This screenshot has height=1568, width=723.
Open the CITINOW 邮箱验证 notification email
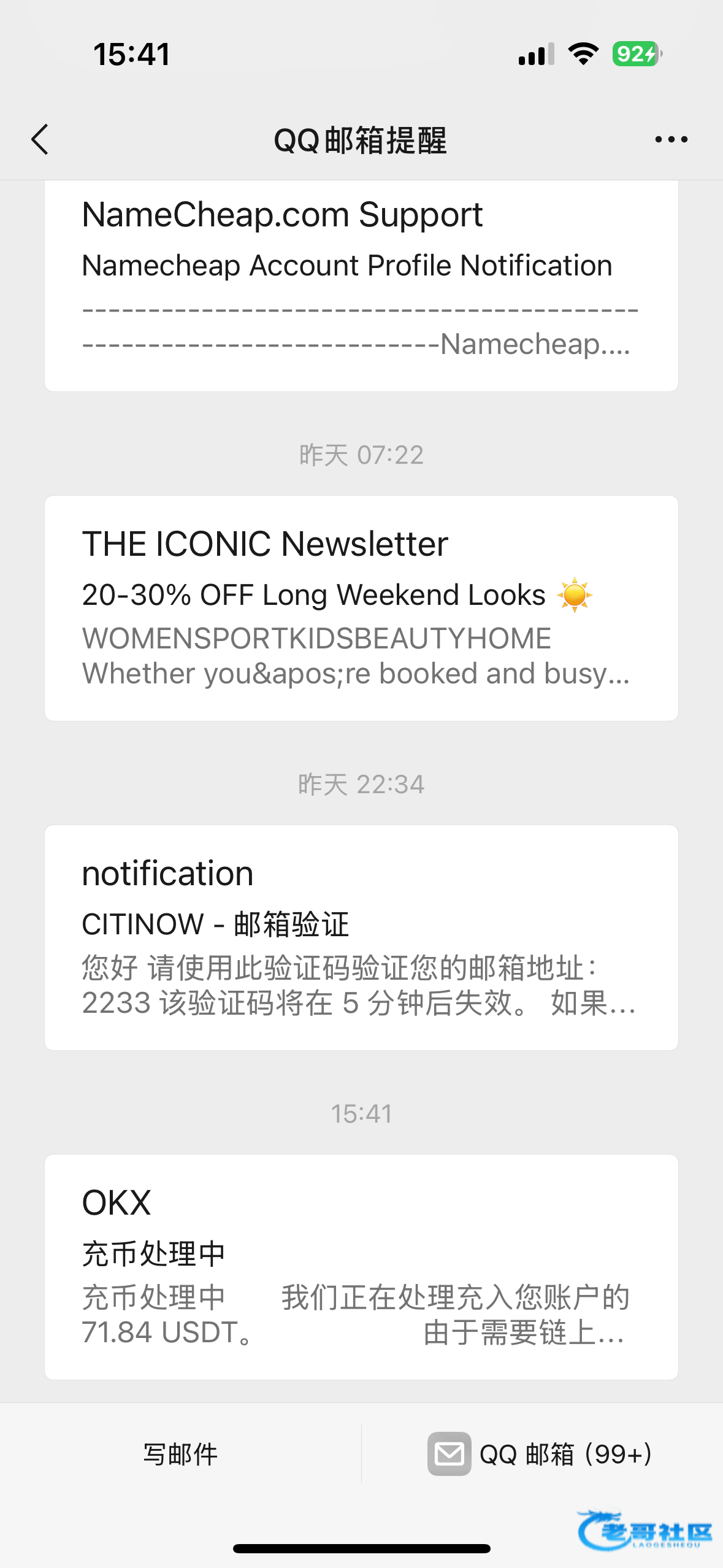(x=361, y=937)
